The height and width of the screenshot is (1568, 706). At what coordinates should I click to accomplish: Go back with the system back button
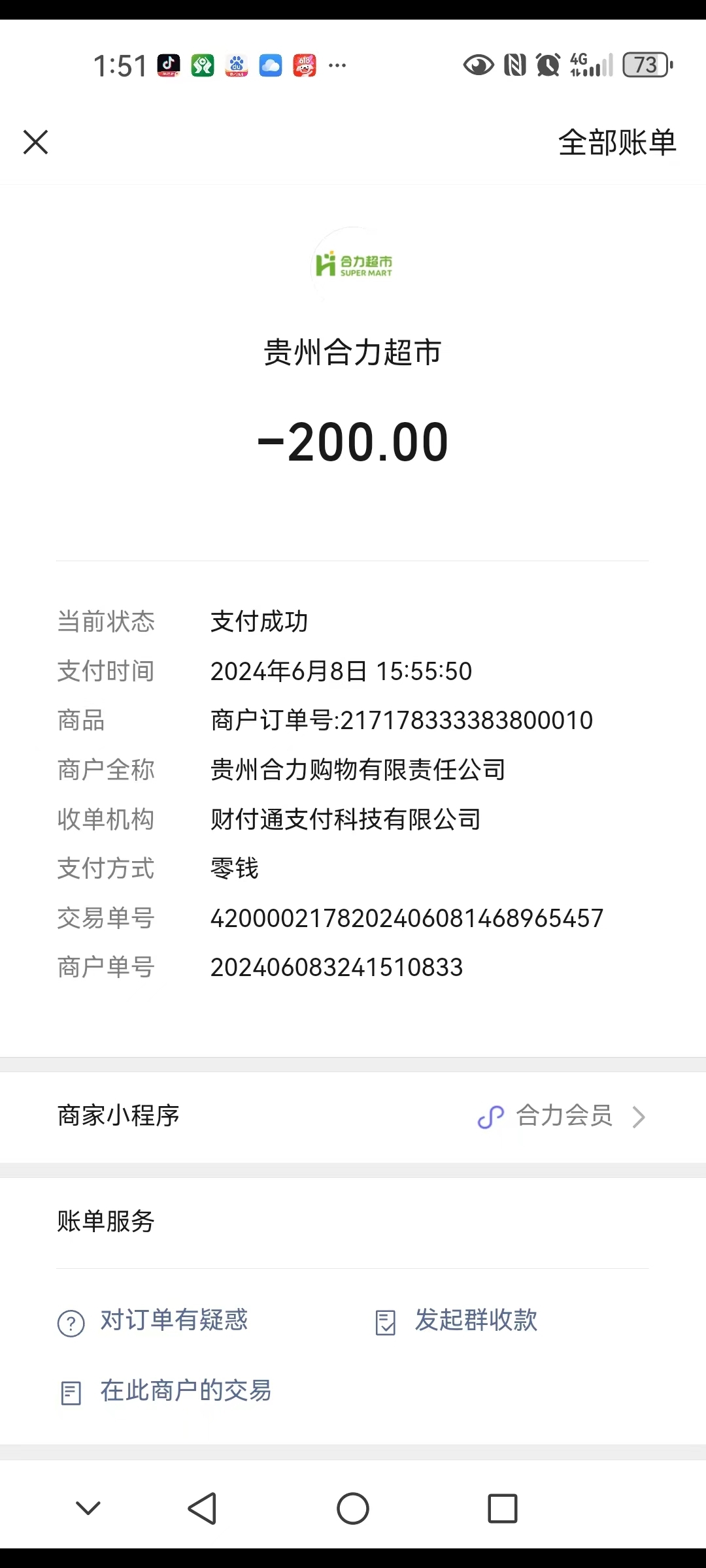202,1508
